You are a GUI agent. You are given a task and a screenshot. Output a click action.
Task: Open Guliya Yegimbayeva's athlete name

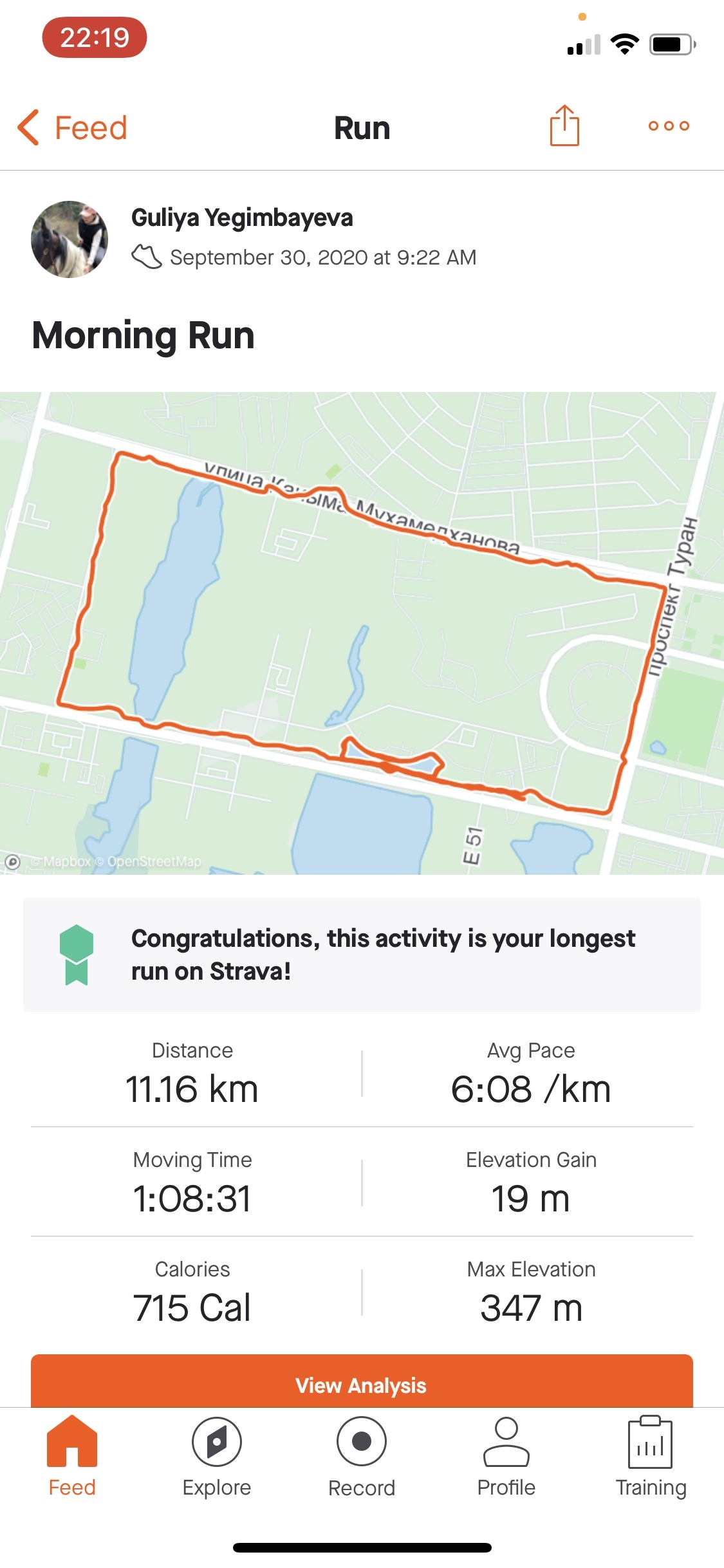[x=242, y=218]
